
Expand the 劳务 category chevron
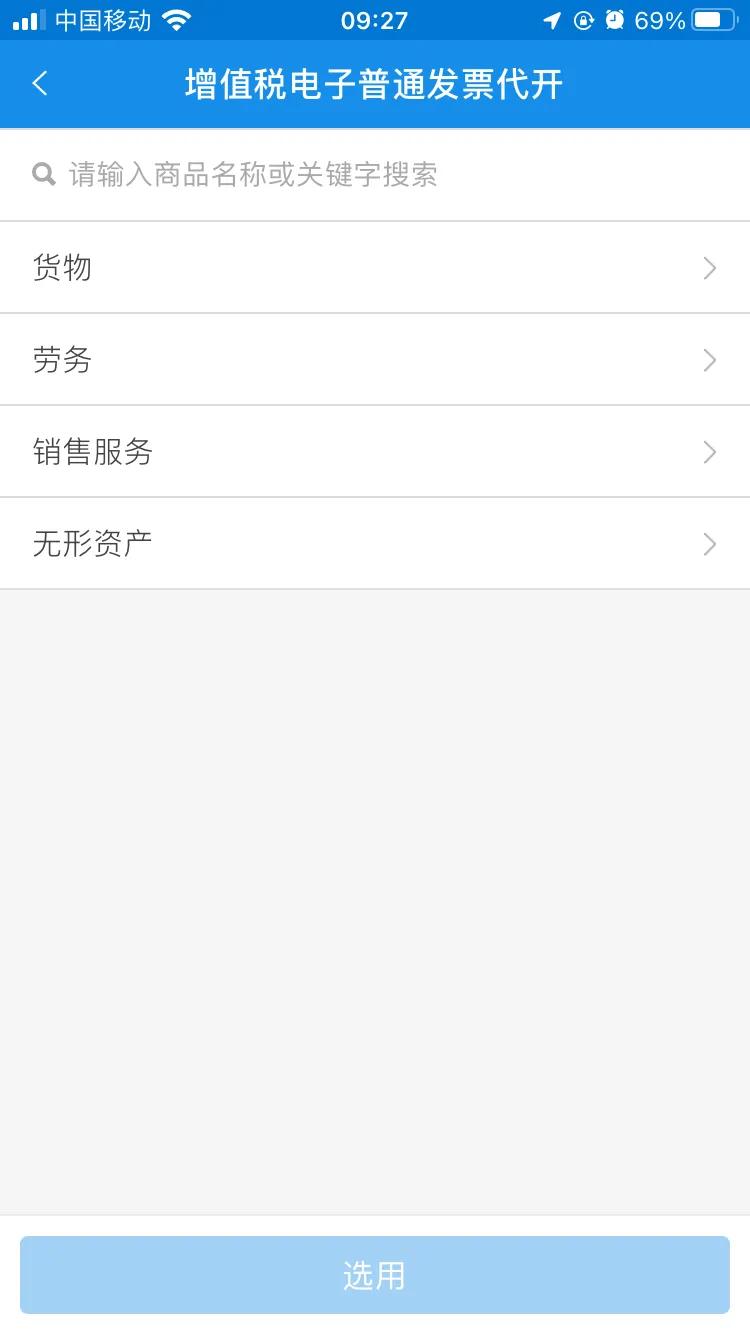pos(710,359)
